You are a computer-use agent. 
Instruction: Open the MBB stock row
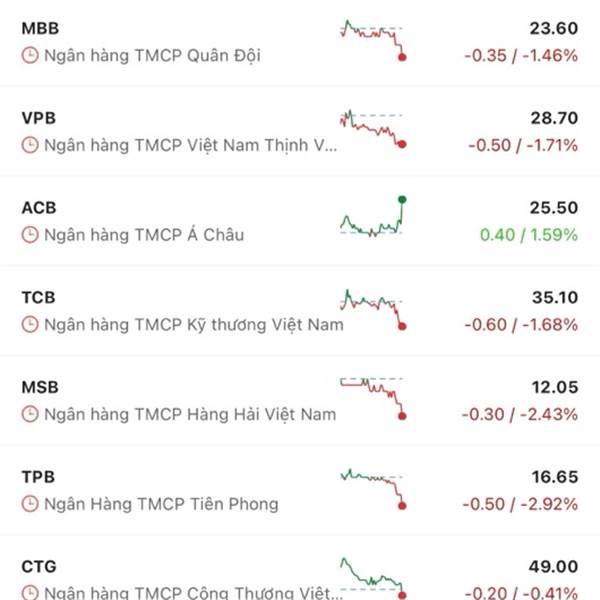point(300,42)
